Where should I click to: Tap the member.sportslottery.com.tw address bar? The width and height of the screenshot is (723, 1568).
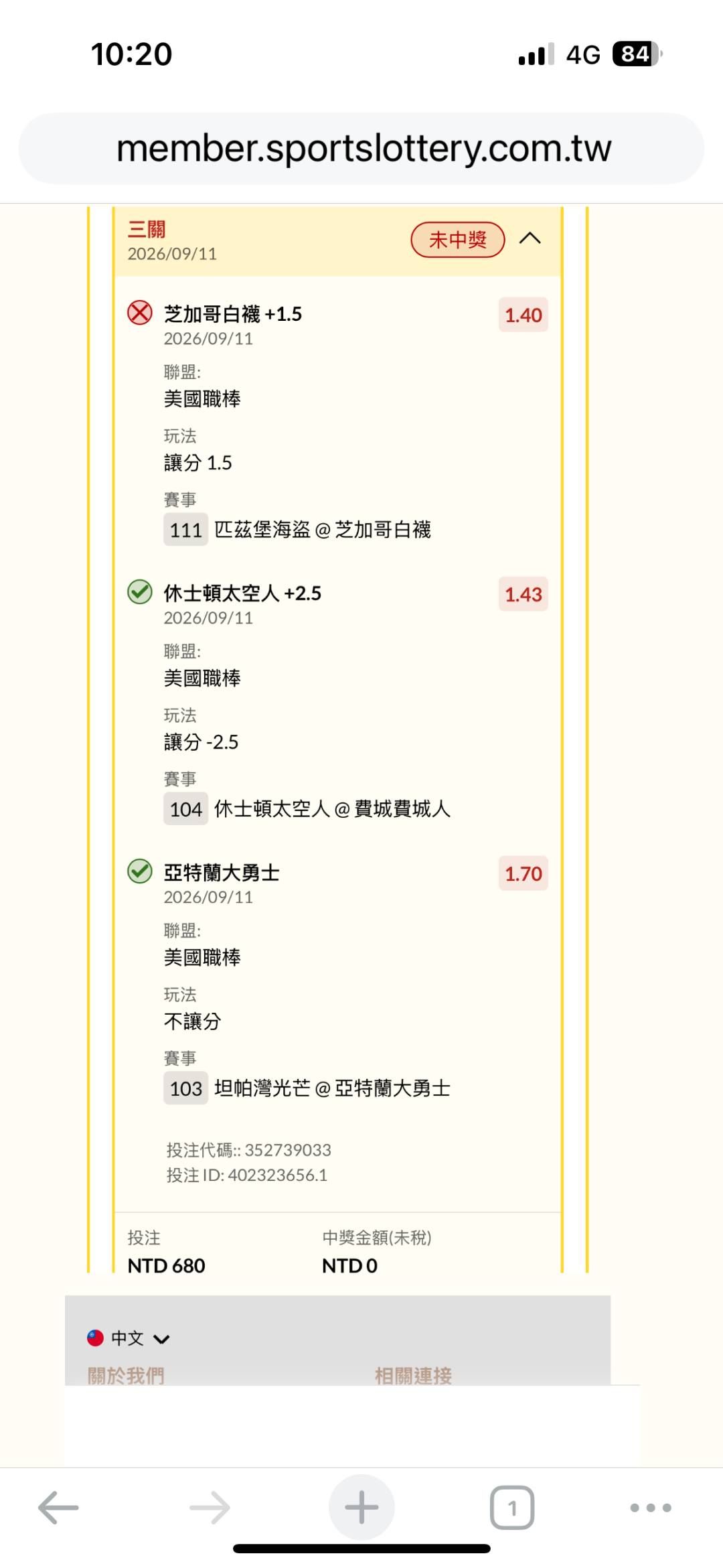click(x=361, y=148)
